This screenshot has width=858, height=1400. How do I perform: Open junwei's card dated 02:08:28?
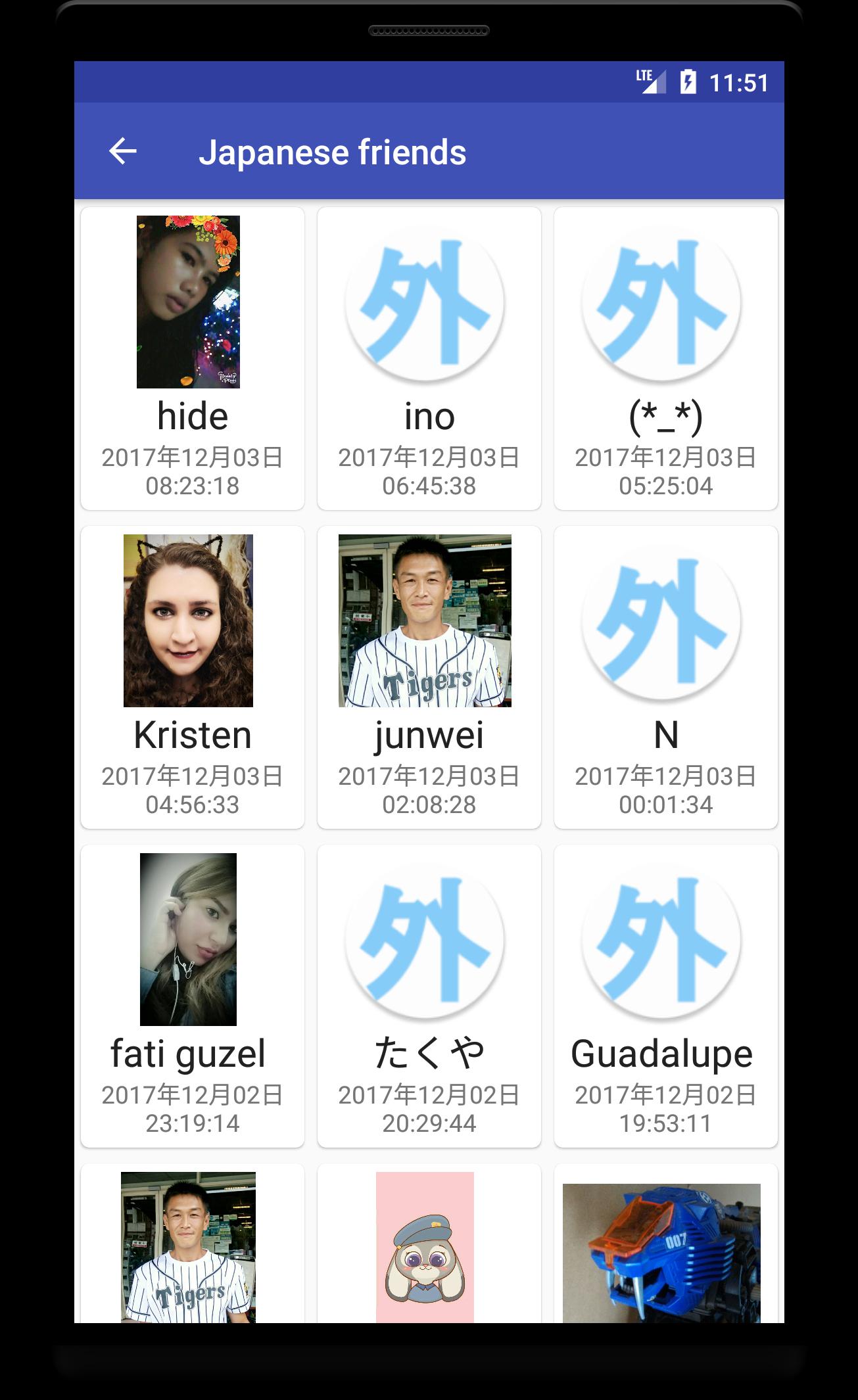tap(429, 677)
